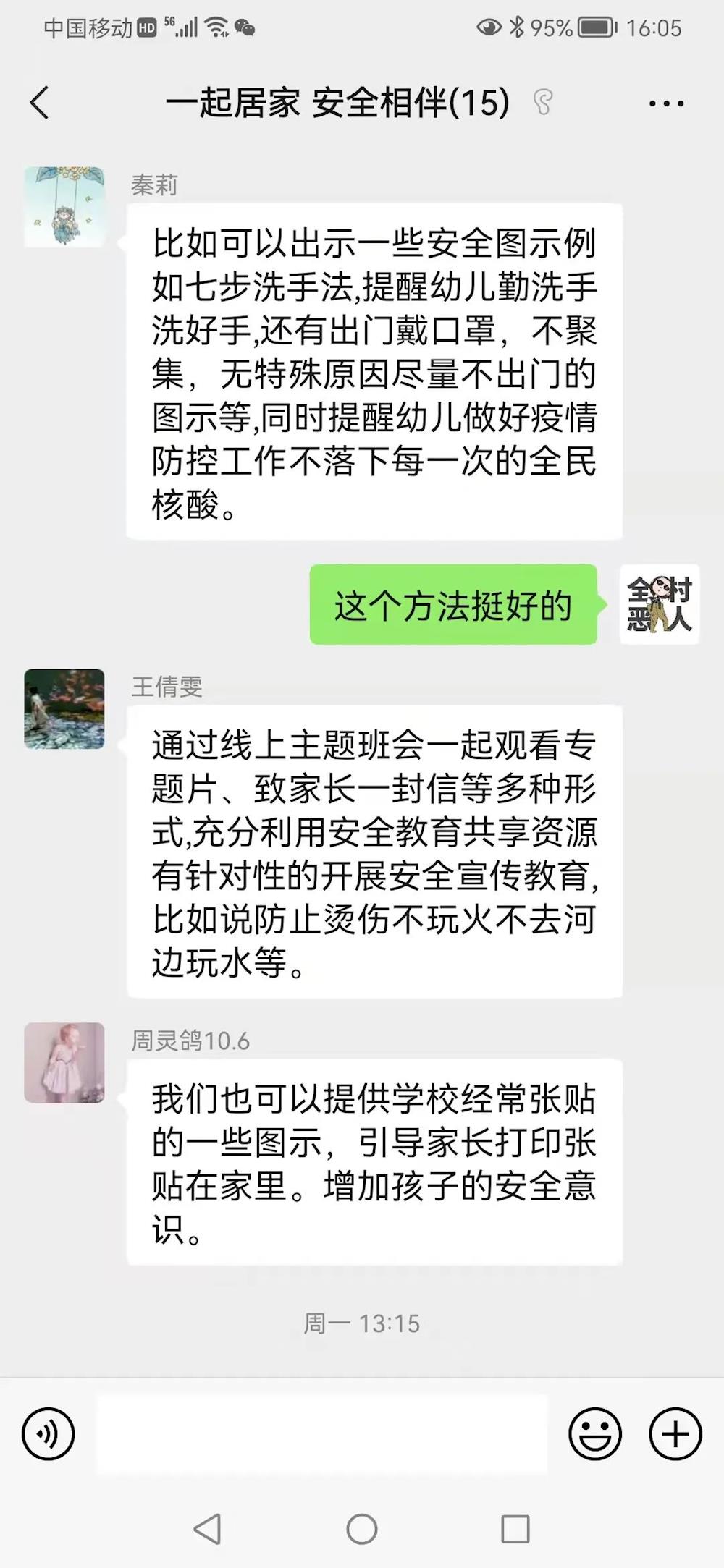Go back to the chat list
This screenshot has width=724, height=1568.
tap(40, 102)
